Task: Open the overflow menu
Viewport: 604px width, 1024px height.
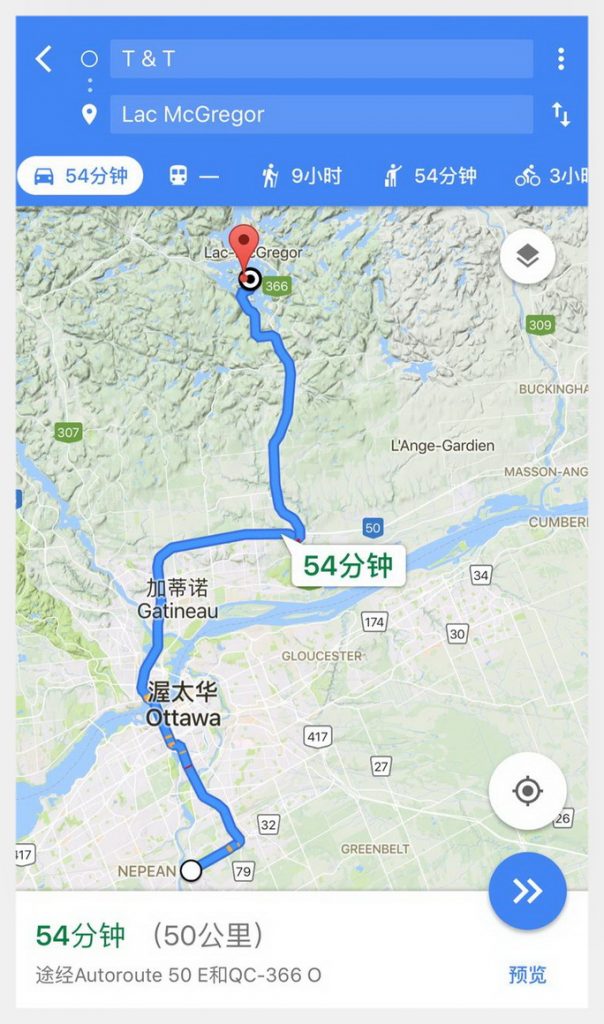Action: [x=561, y=59]
